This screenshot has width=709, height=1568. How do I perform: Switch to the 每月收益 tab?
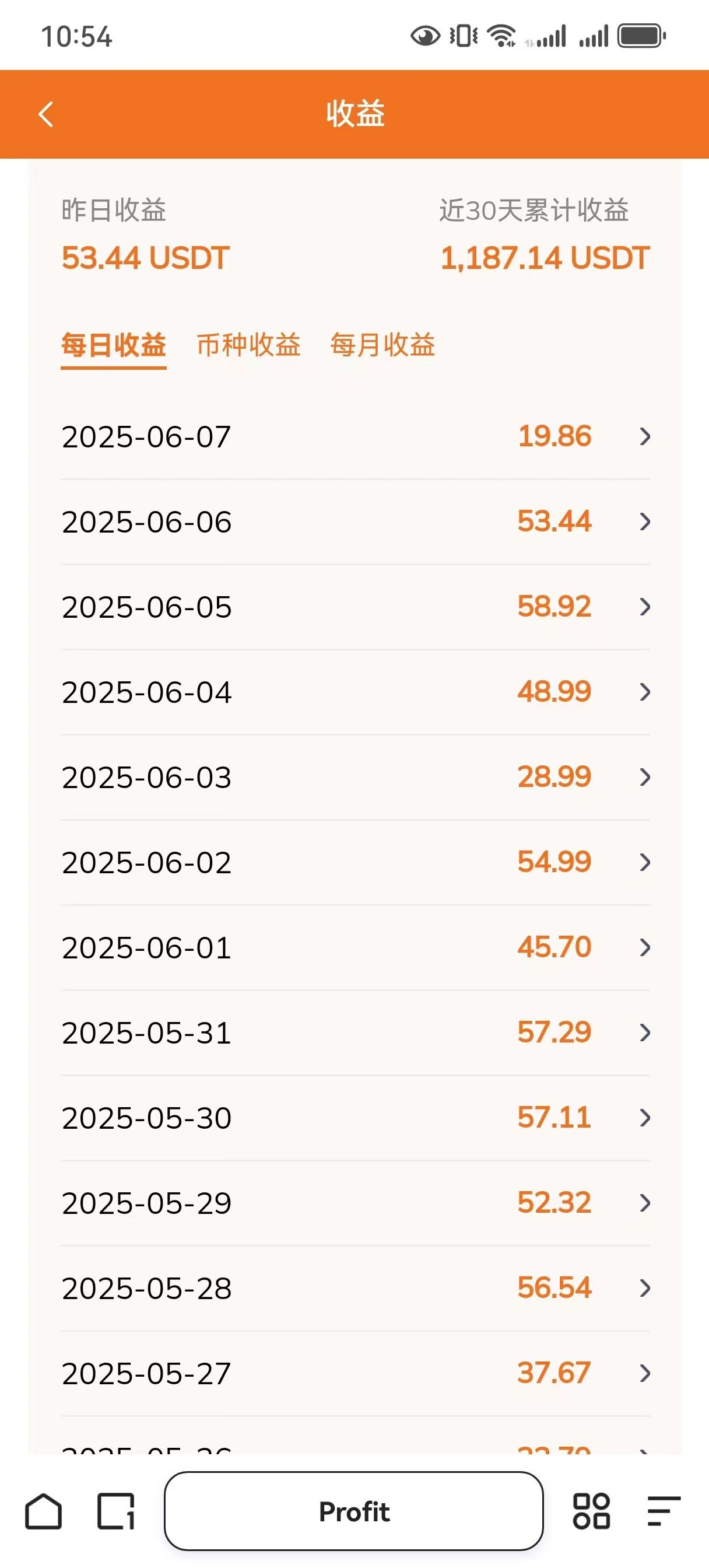click(382, 345)
